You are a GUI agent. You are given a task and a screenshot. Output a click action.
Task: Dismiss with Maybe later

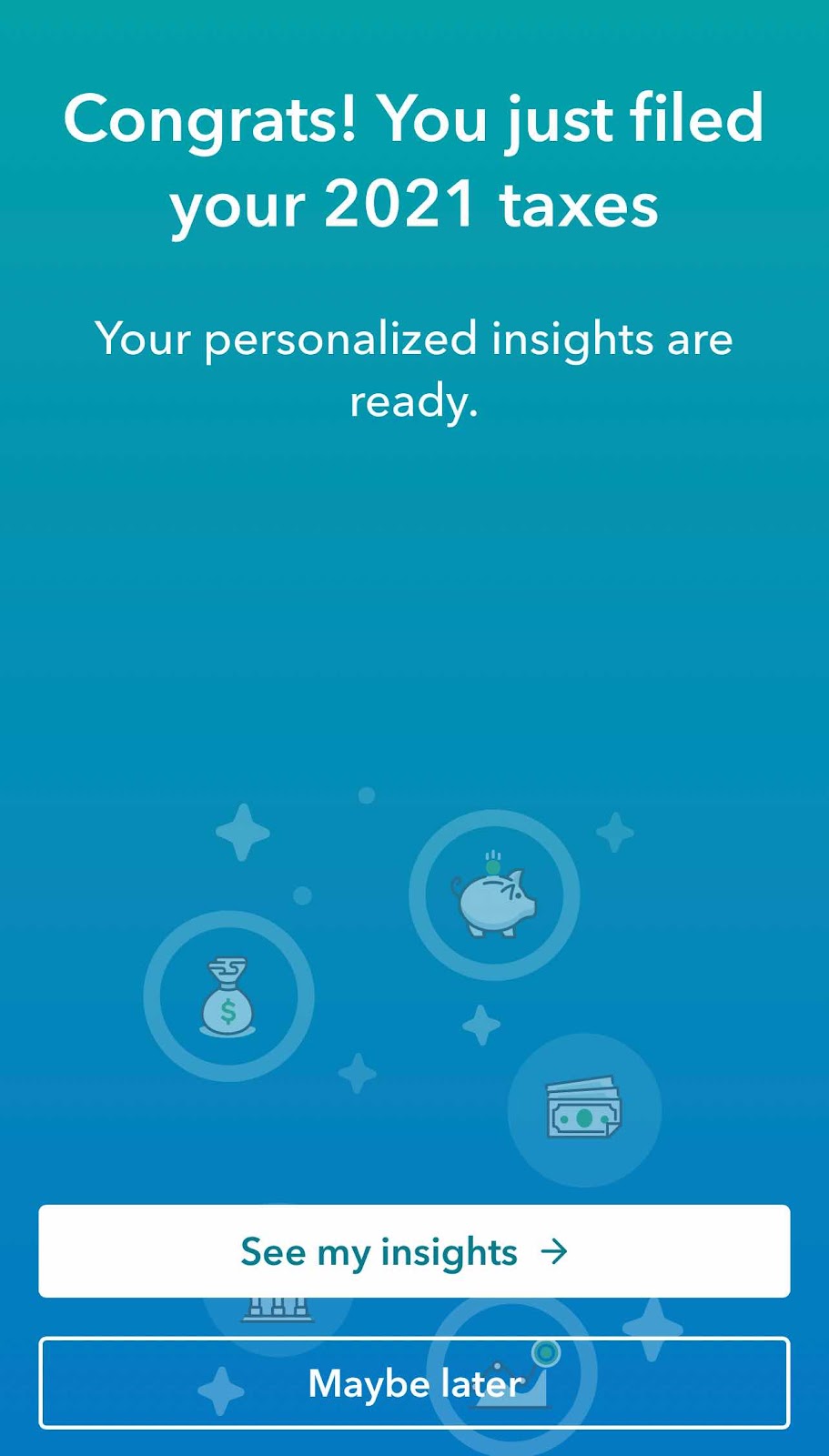point(414,1382)
